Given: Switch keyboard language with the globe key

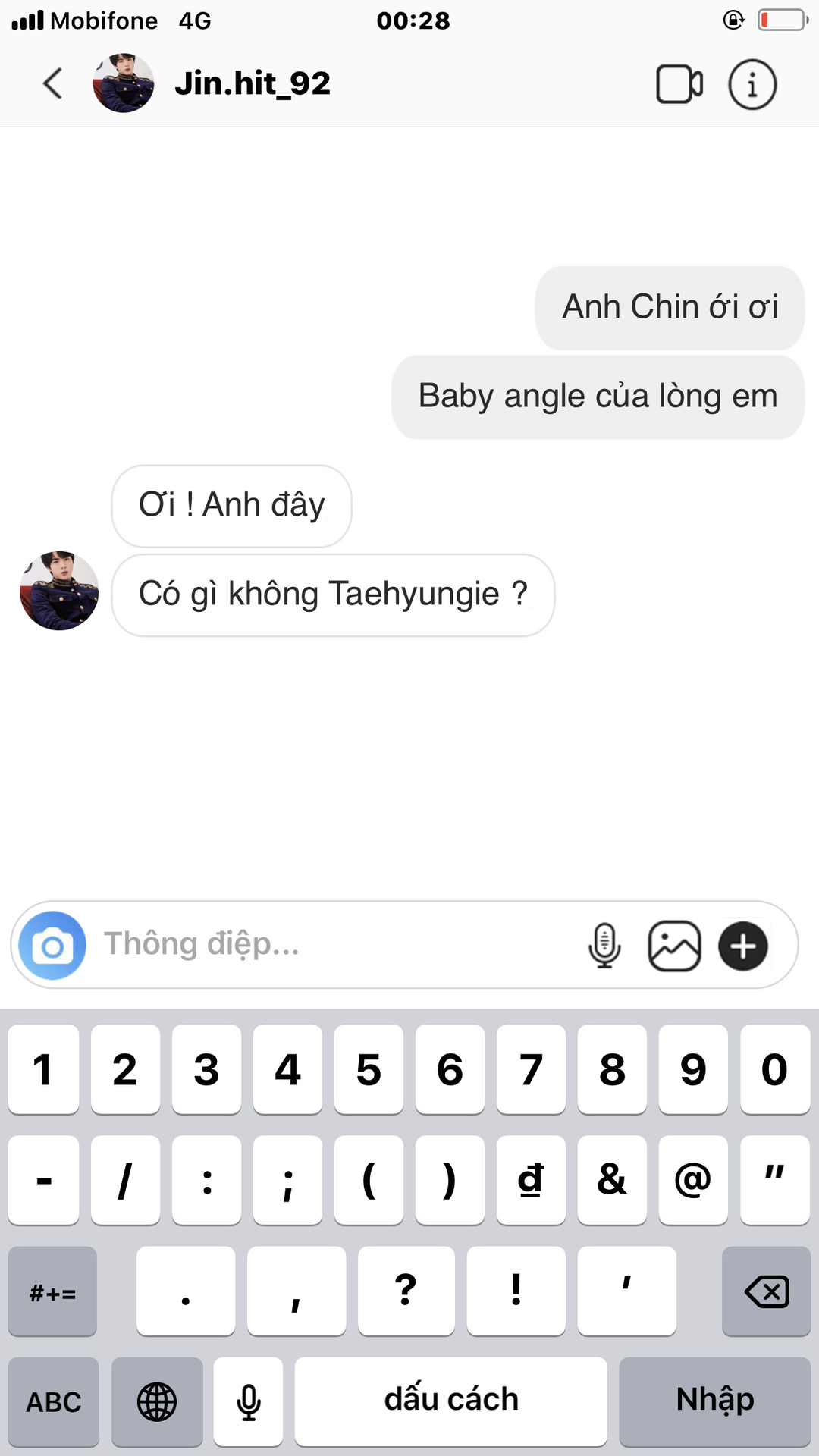Looking at the screenshot, I should (x=157, y=1401).
